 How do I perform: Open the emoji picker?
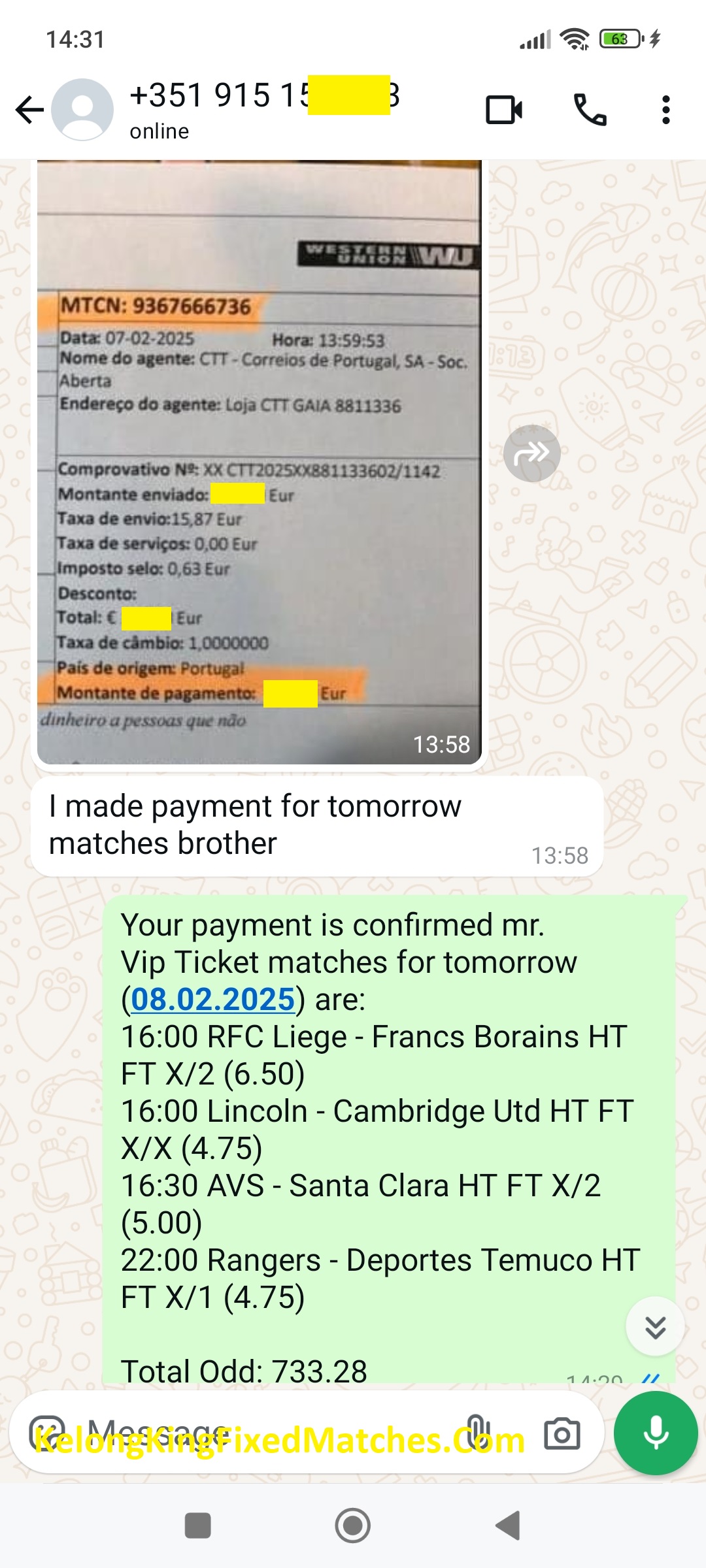click(x=48, y=1433)
